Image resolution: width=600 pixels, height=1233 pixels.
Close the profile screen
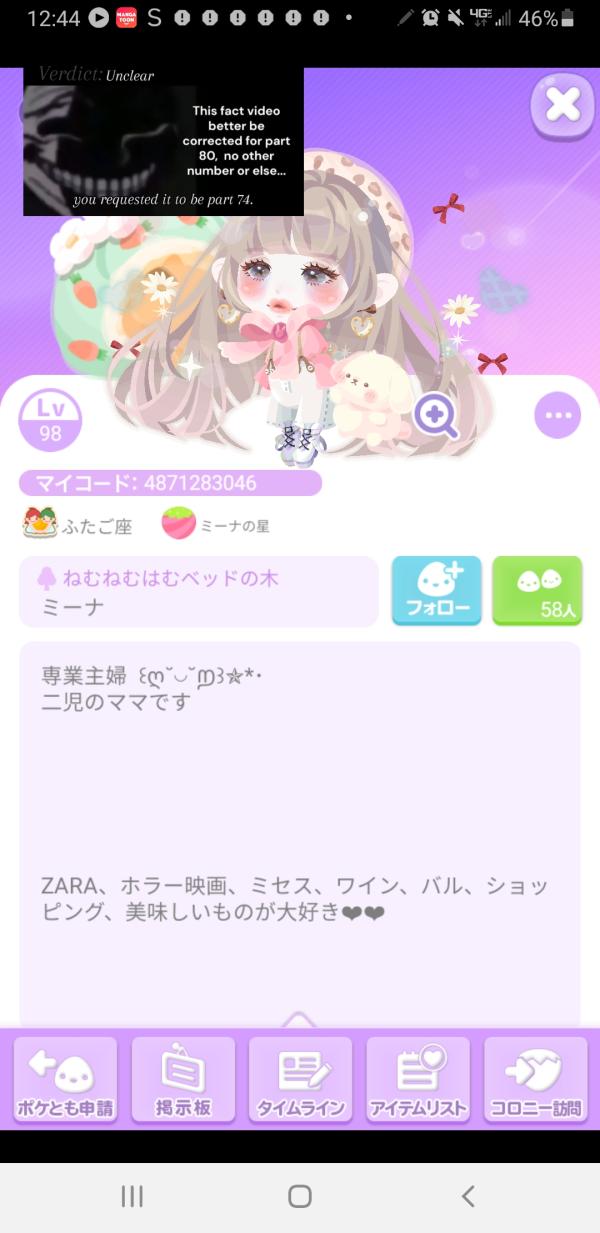[563, 105]
